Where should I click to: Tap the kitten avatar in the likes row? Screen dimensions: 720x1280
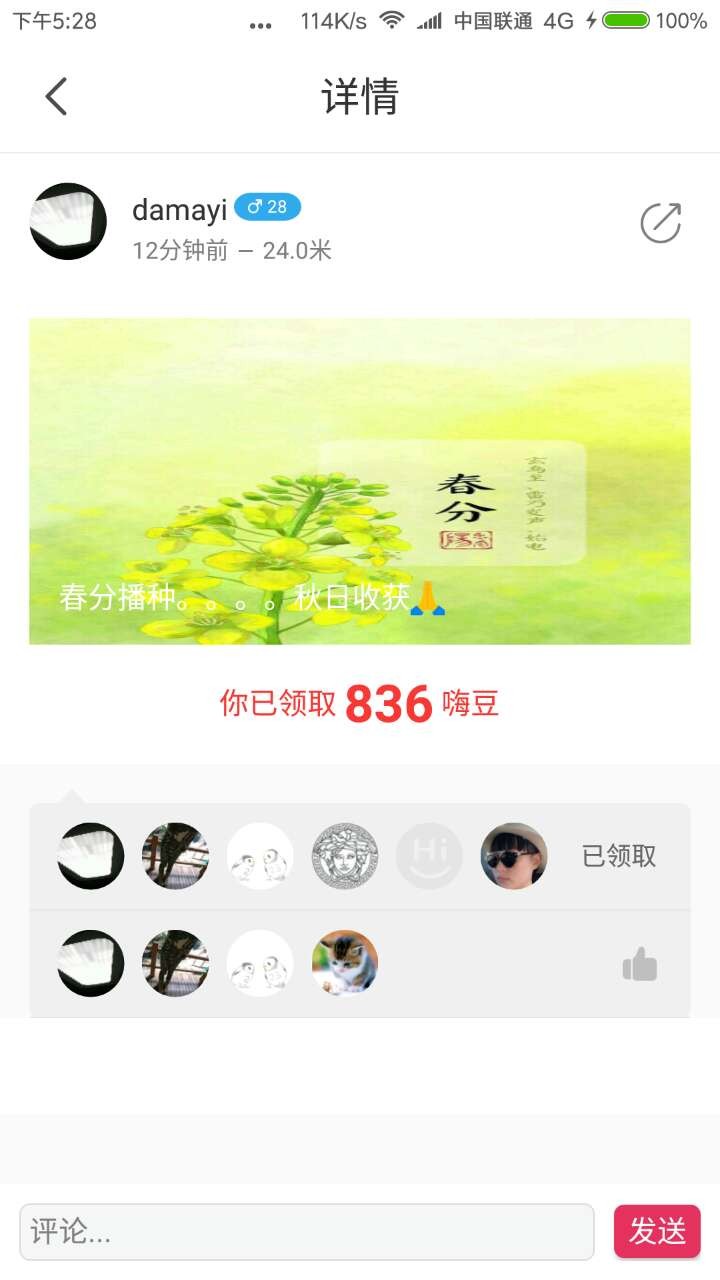[344, 963]
